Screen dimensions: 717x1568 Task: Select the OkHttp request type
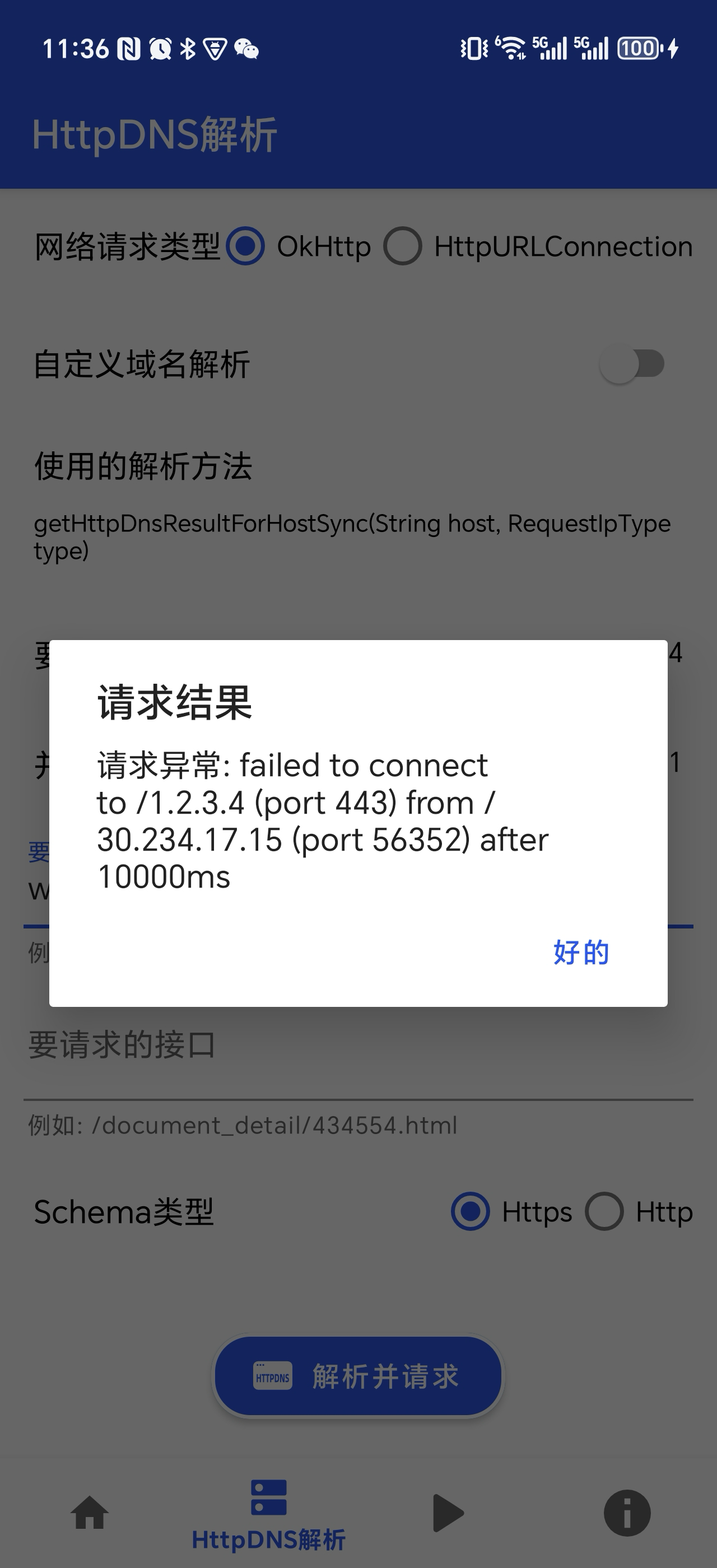click(245, 246)
